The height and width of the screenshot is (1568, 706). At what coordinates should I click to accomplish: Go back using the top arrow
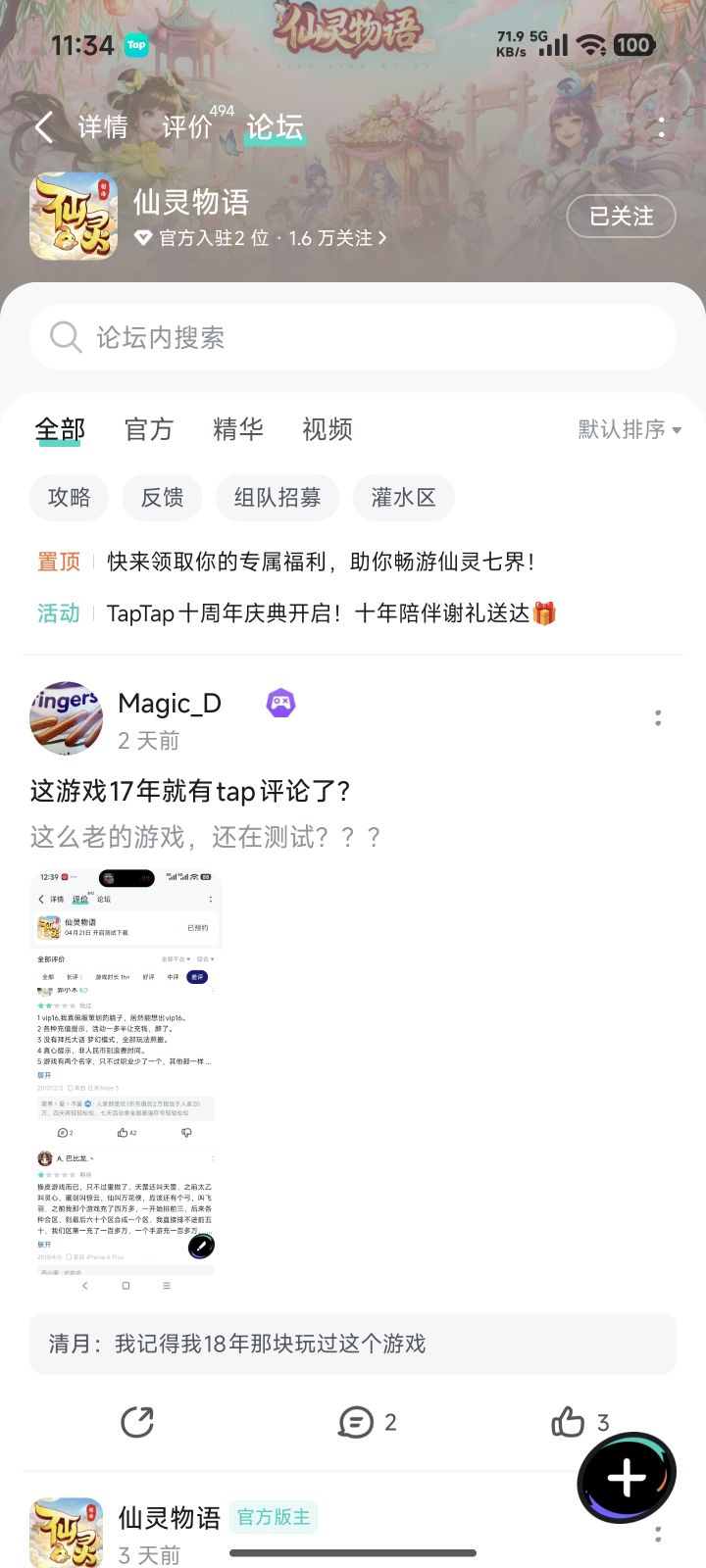(44, 127)
